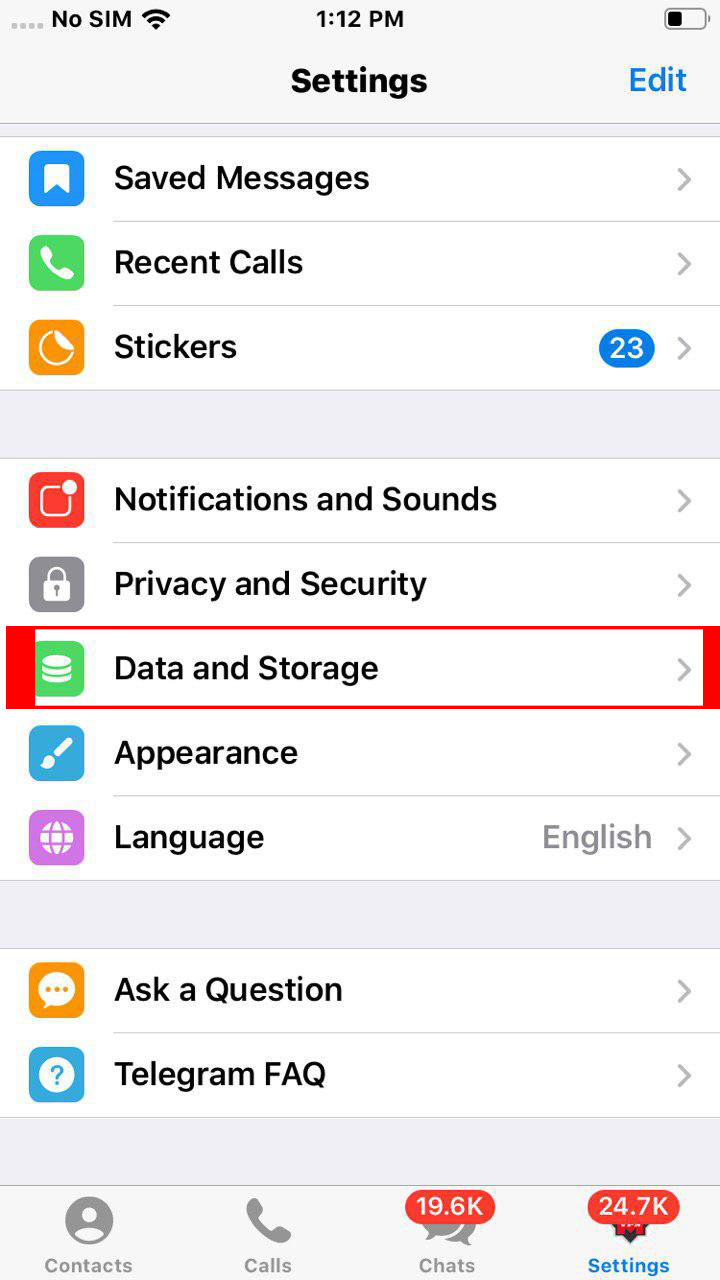Switch to the Calls tab
This screenshot has width=720, height=1280.
(268, 1235)
